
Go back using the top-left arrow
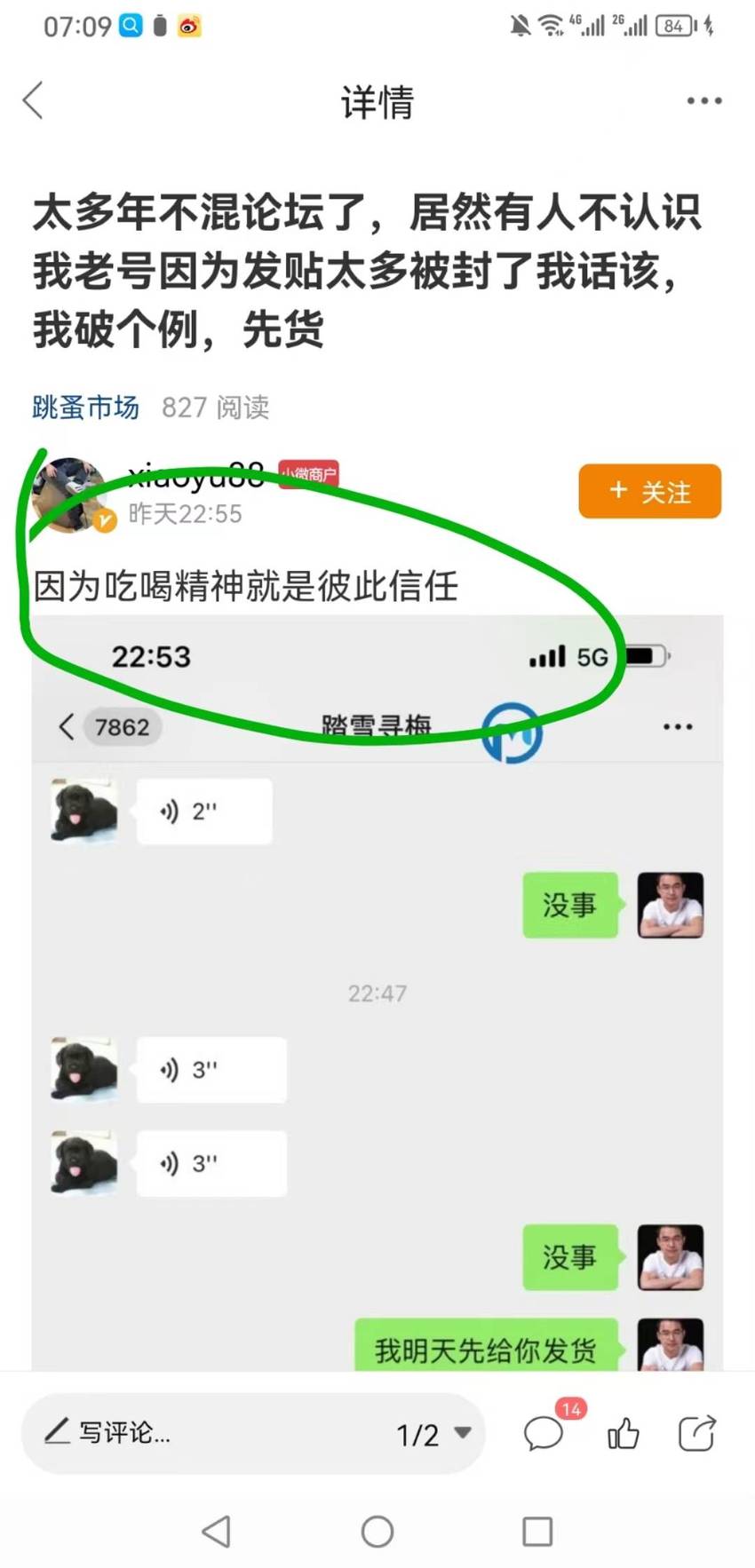[34, 100]
